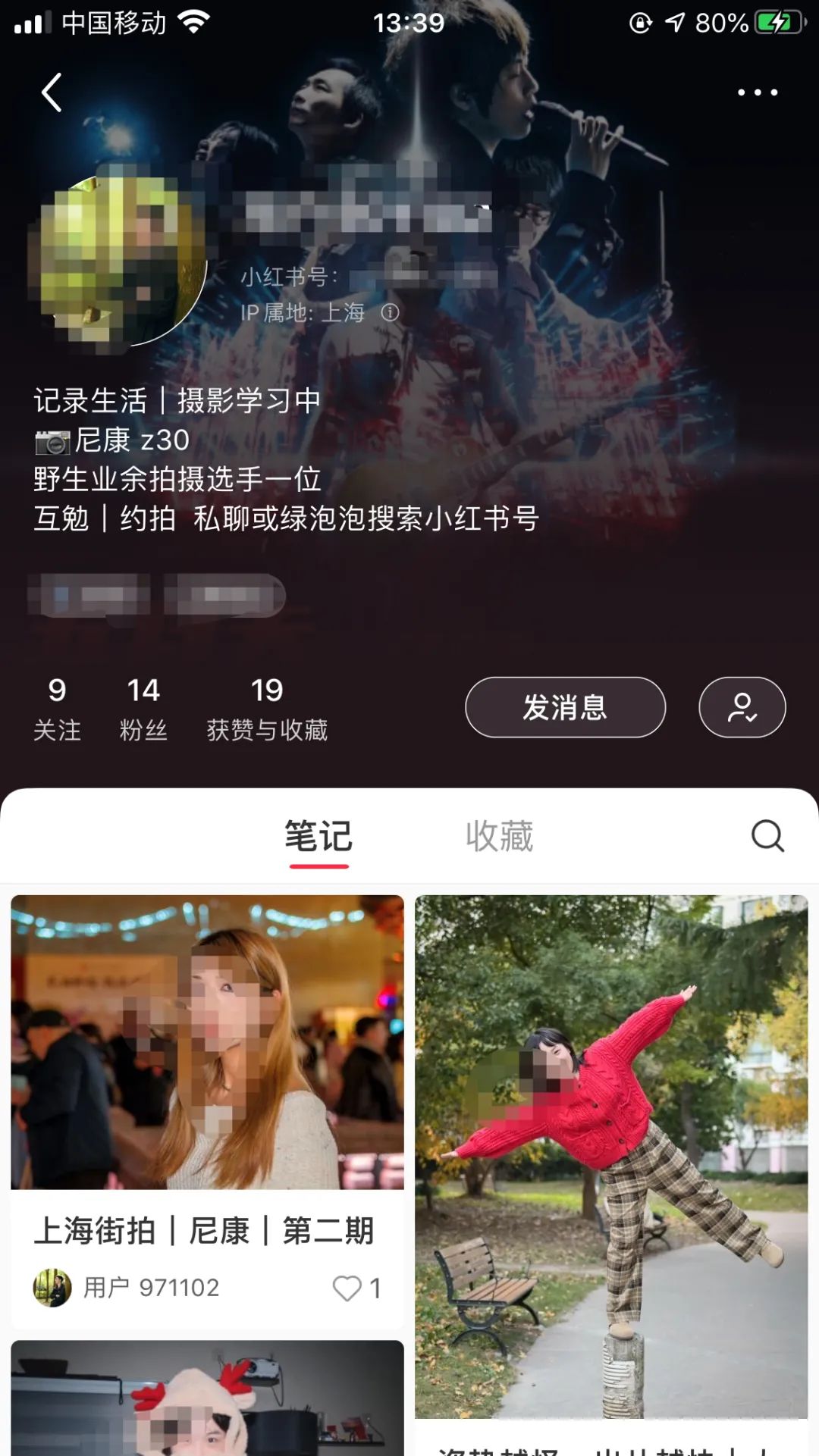This screenshot has height=1456, width=819.
Task: Open the three-dot more options menu
Action: [x=758, y=92]
